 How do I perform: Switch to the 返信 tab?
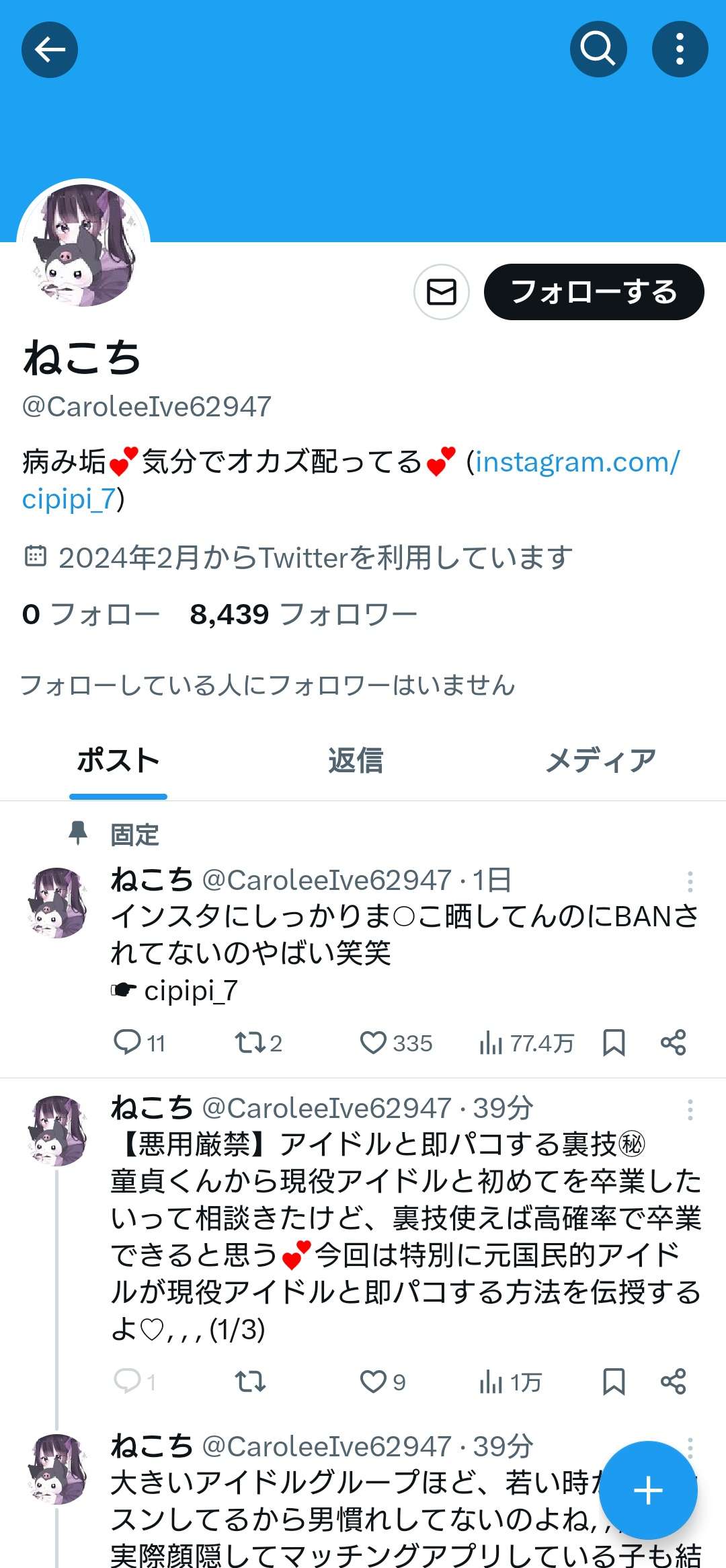[356, 761]
